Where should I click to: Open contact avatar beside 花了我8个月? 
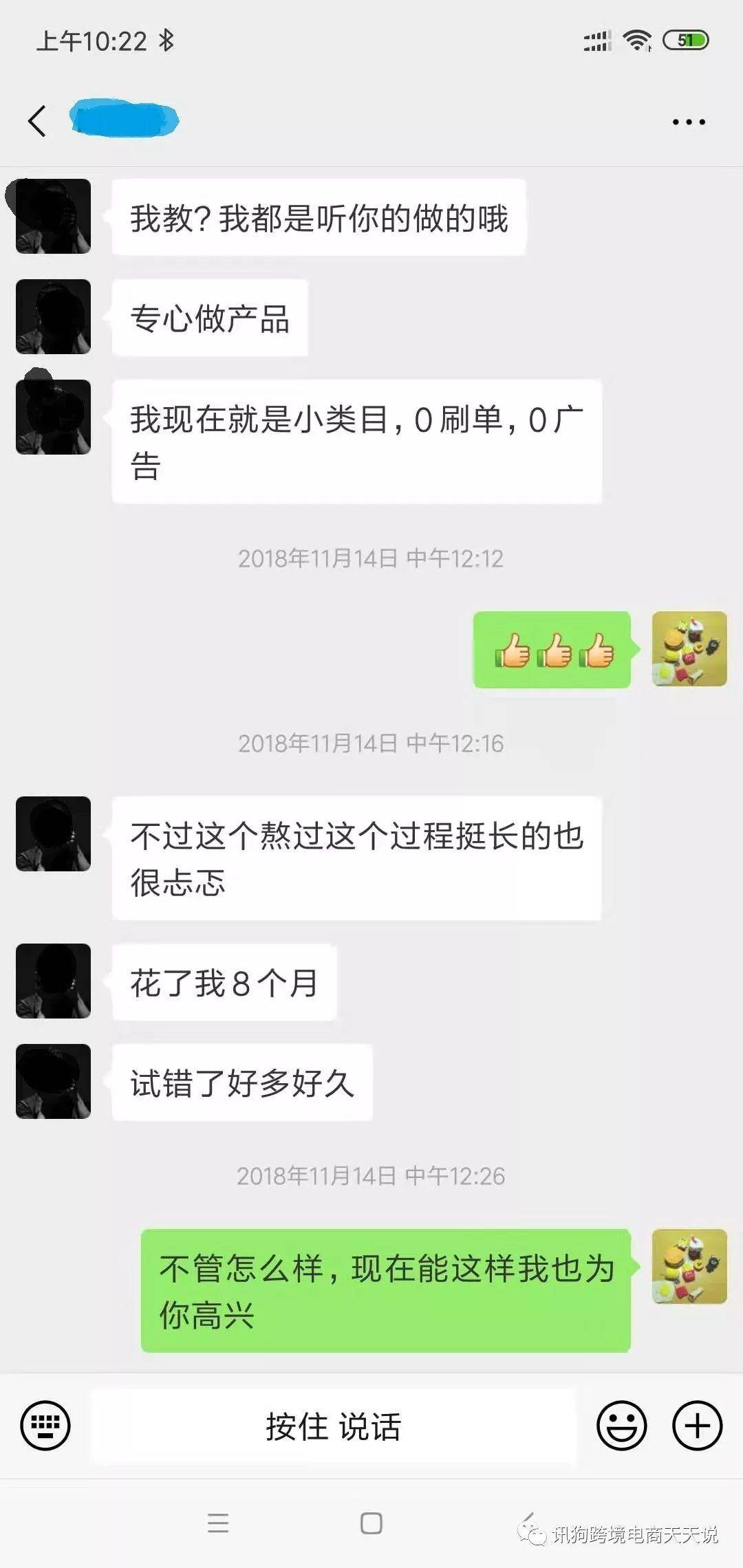pyautogui.click(x=54, y=981)
